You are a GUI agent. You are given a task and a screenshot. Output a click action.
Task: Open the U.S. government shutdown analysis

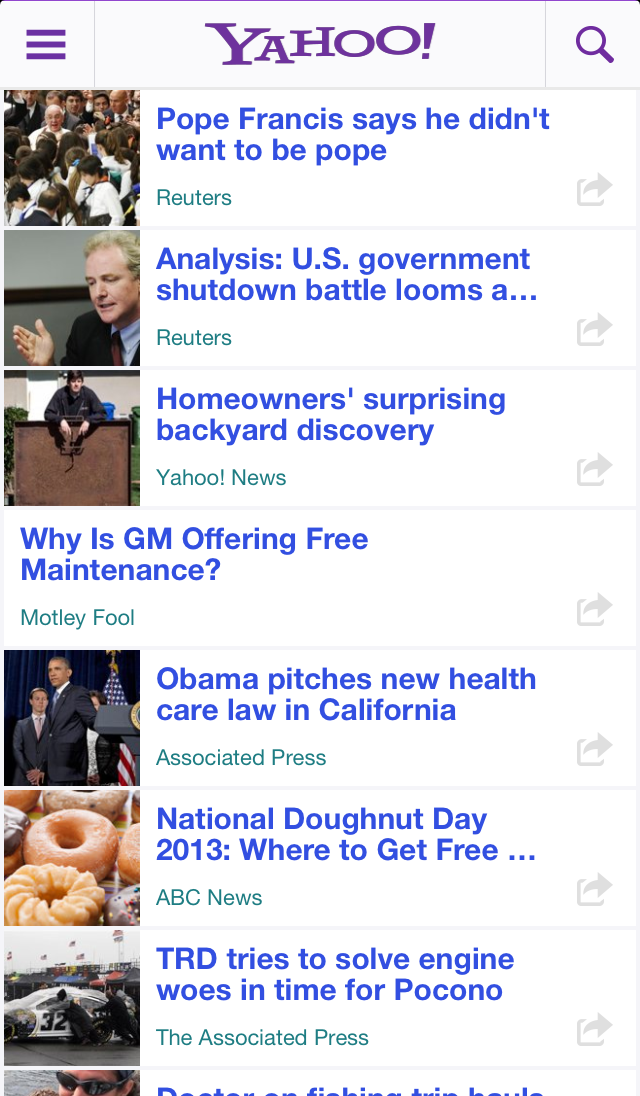click(x=347, y=275)
